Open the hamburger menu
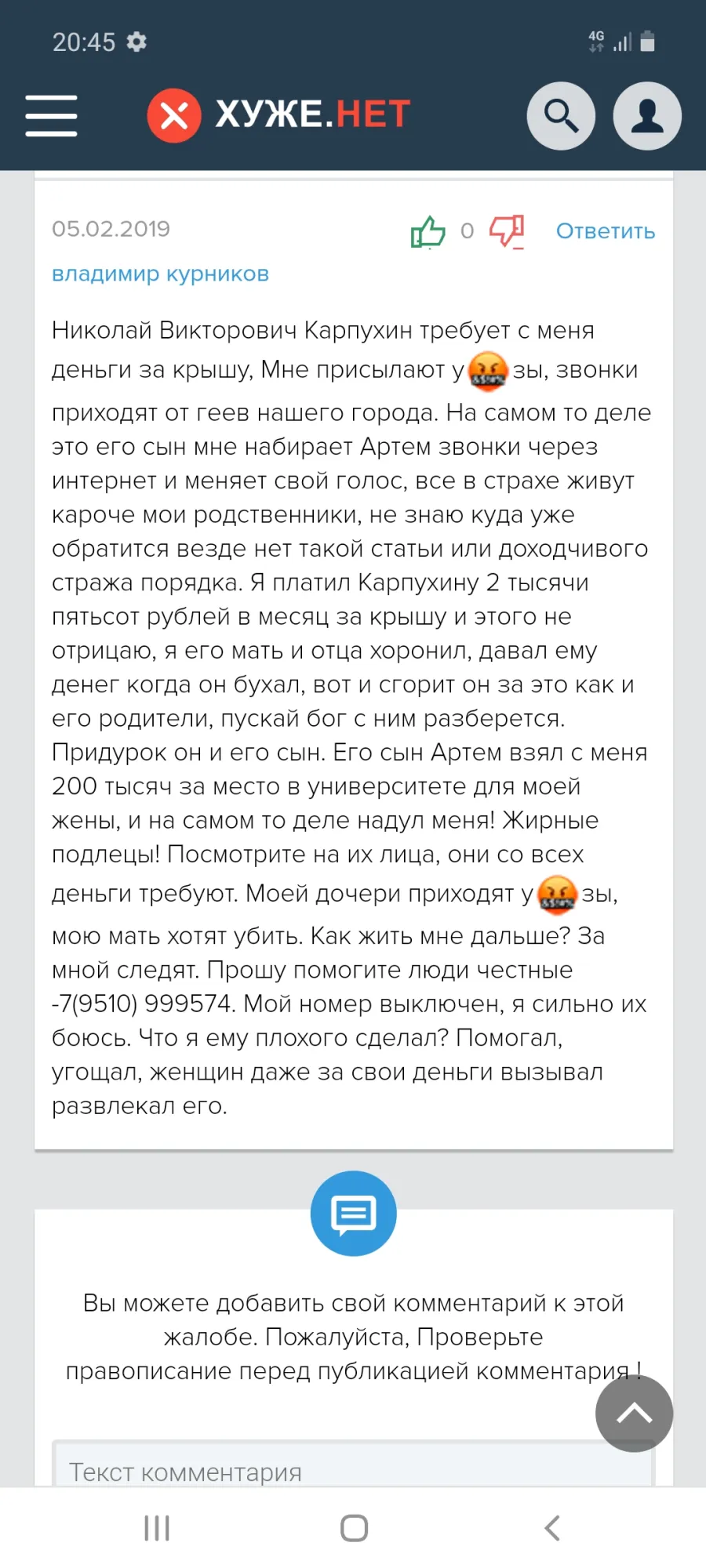 51,116
